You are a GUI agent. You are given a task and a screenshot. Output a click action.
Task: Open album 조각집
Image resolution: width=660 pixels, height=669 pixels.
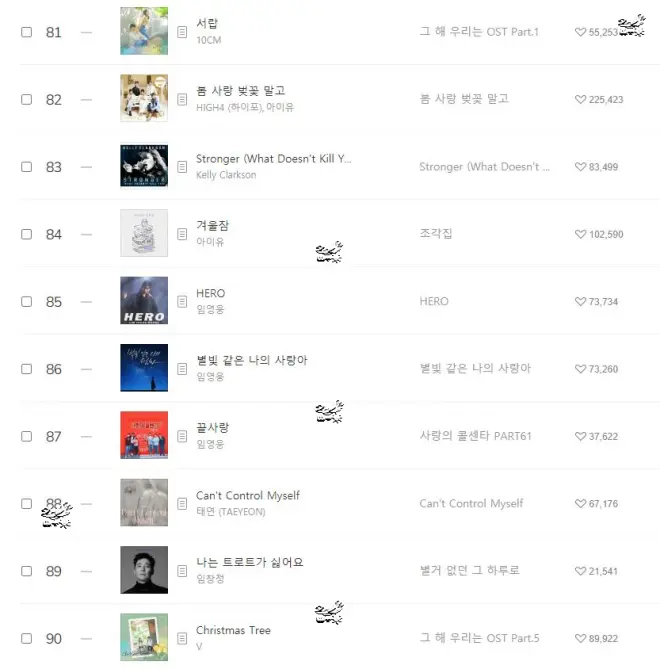(436, 234)
